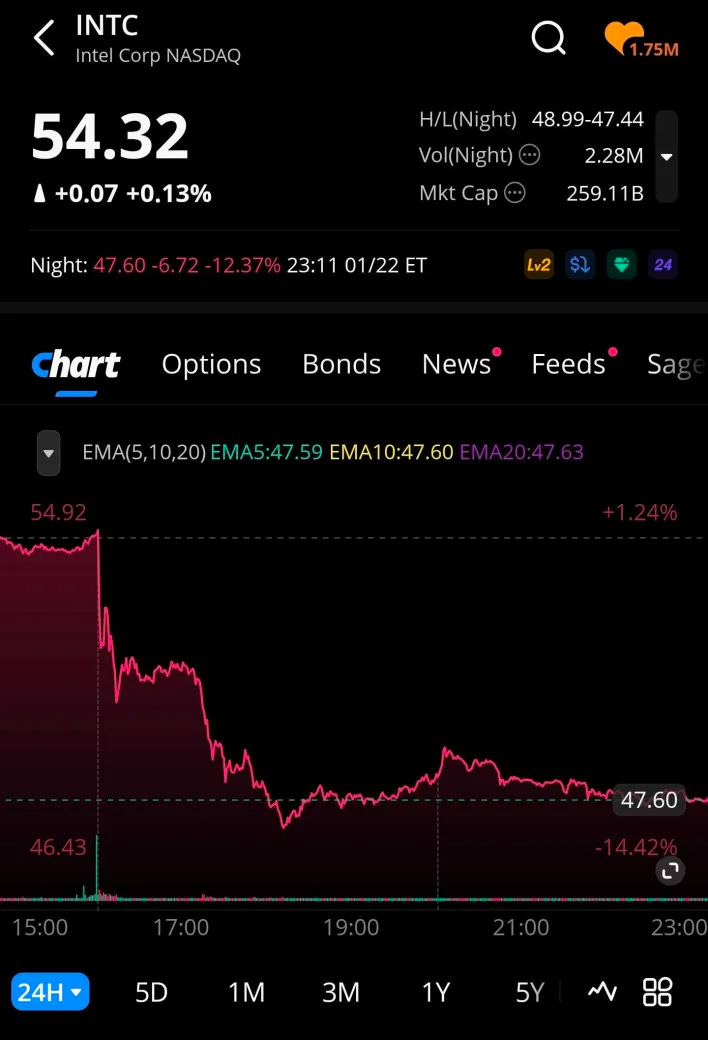This screenshot has width=708, height=1040.
Task: Go back from the INTC page
Action: tap(43, 39)
